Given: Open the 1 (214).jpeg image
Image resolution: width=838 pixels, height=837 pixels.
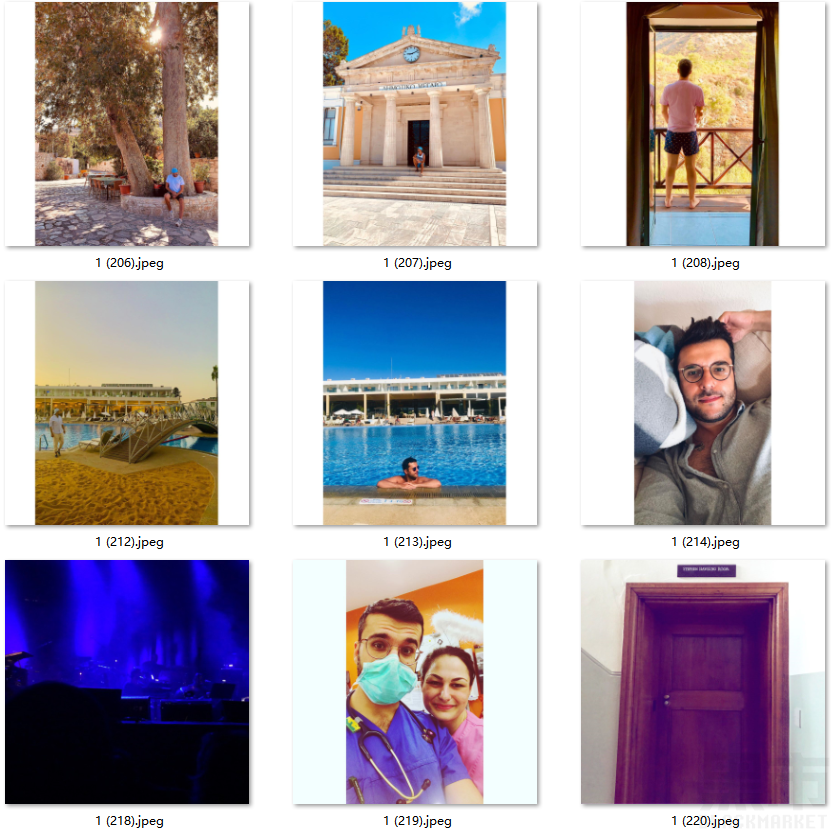Looking at the screenshot, I should click(702, 403).
